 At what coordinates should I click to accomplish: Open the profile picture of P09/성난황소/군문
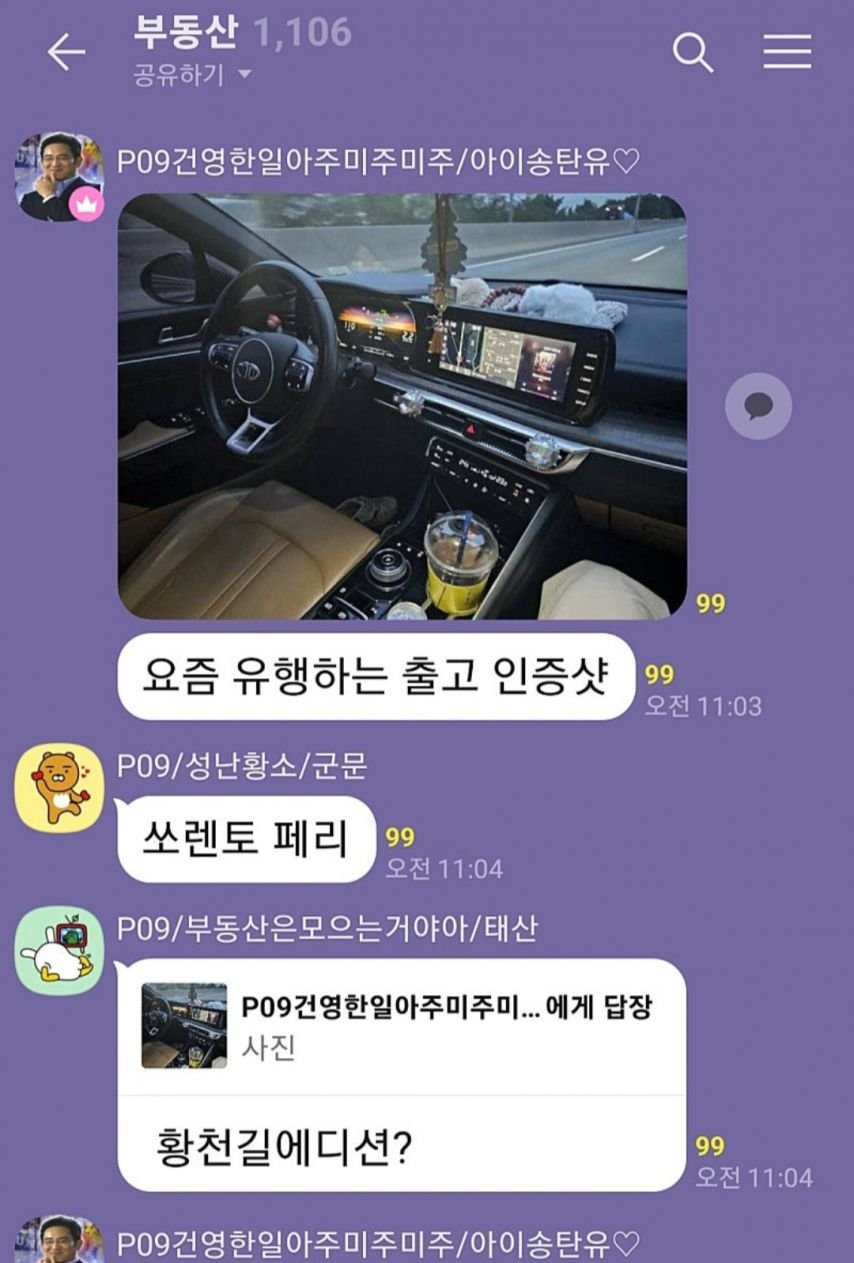[x=59, y=787]
